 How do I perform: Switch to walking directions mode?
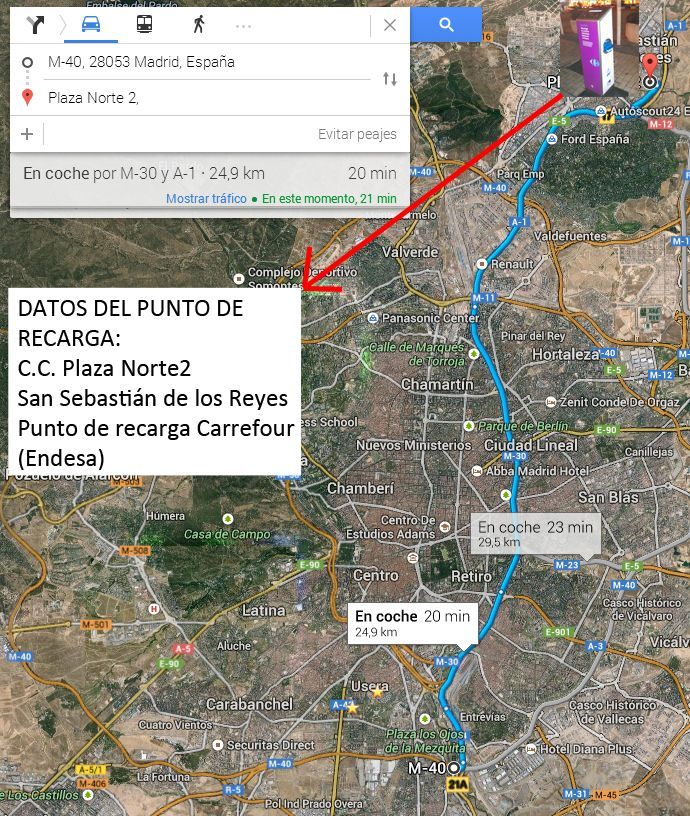(198, 25)
